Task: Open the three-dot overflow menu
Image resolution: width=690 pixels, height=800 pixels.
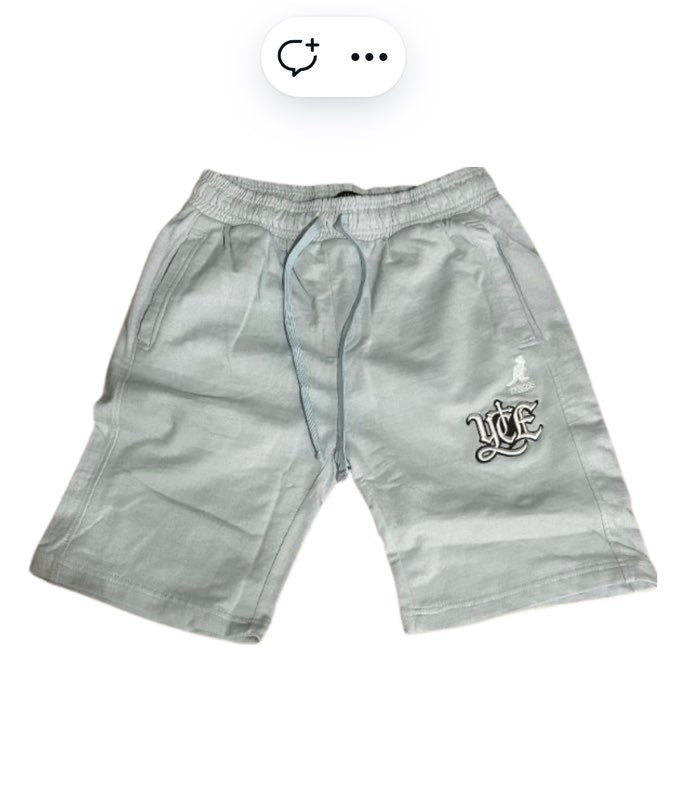Action: point(368,57)
